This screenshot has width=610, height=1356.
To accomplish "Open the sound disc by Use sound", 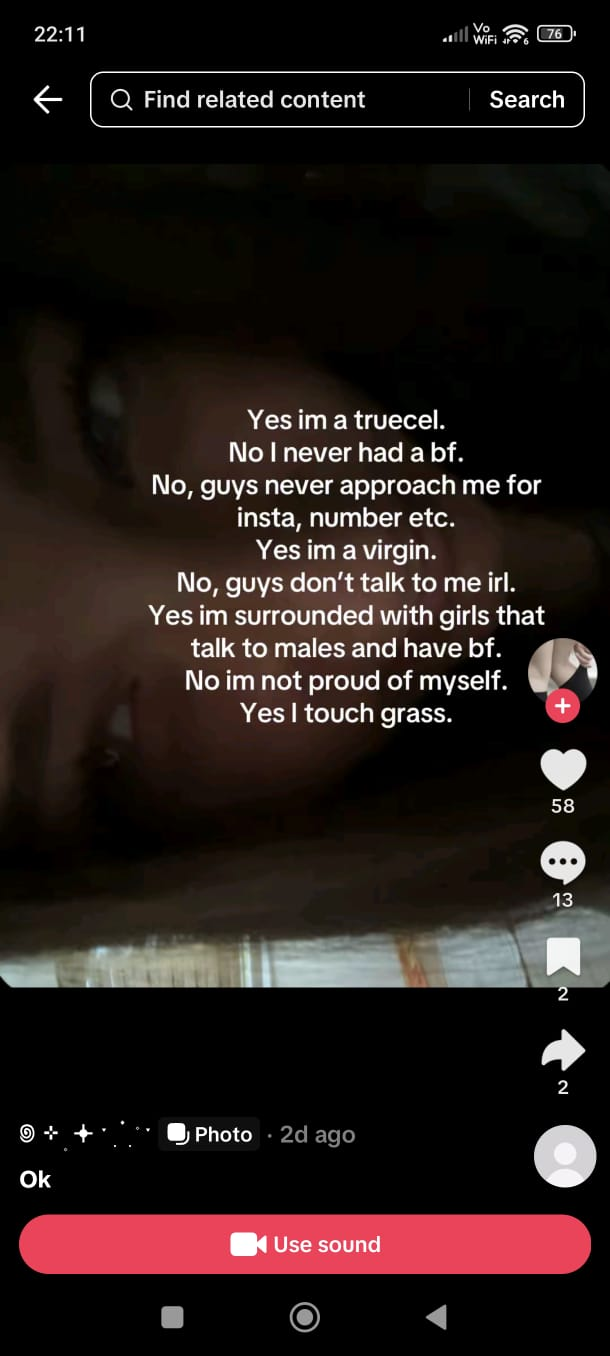I will (x=565, y=1155).
